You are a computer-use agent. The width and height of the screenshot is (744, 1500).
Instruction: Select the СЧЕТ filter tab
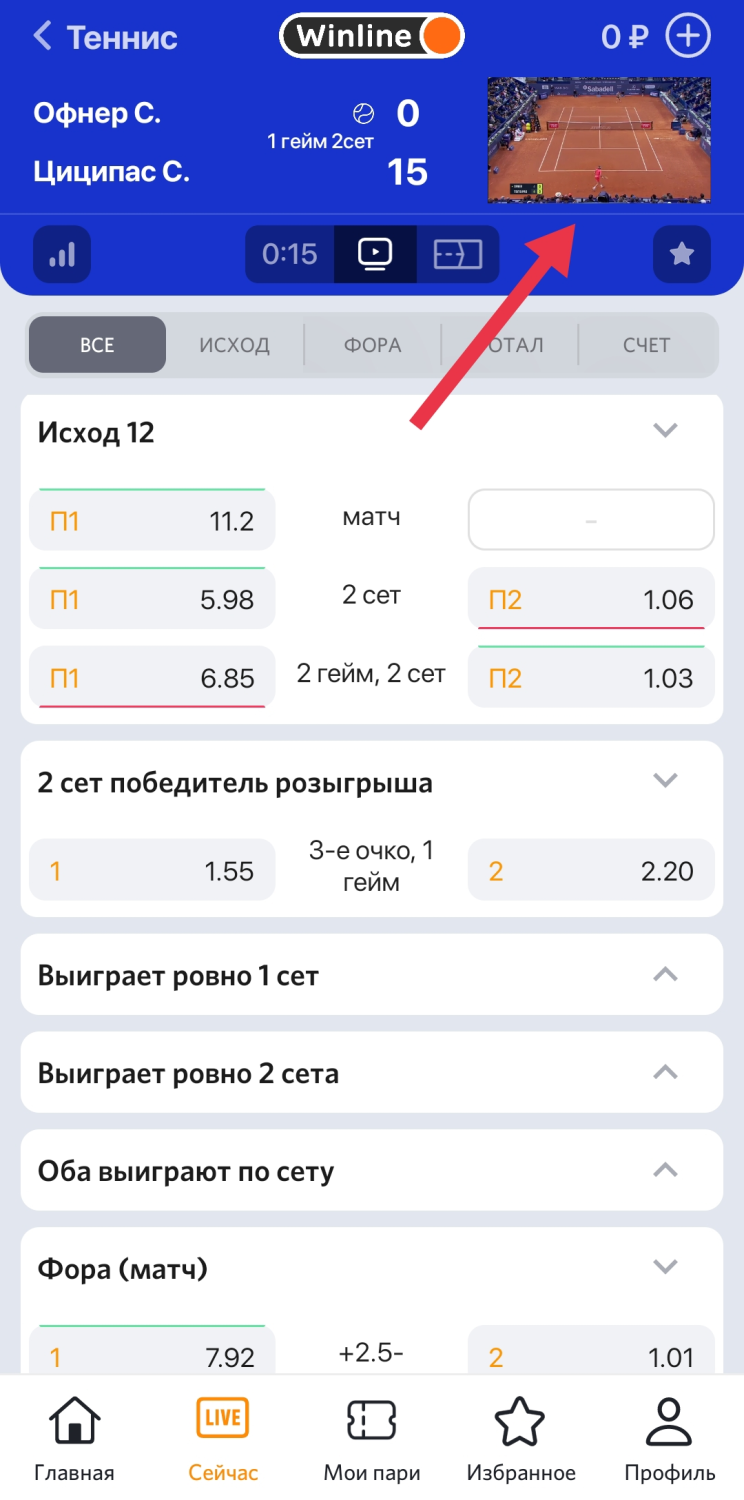(646, 345)
